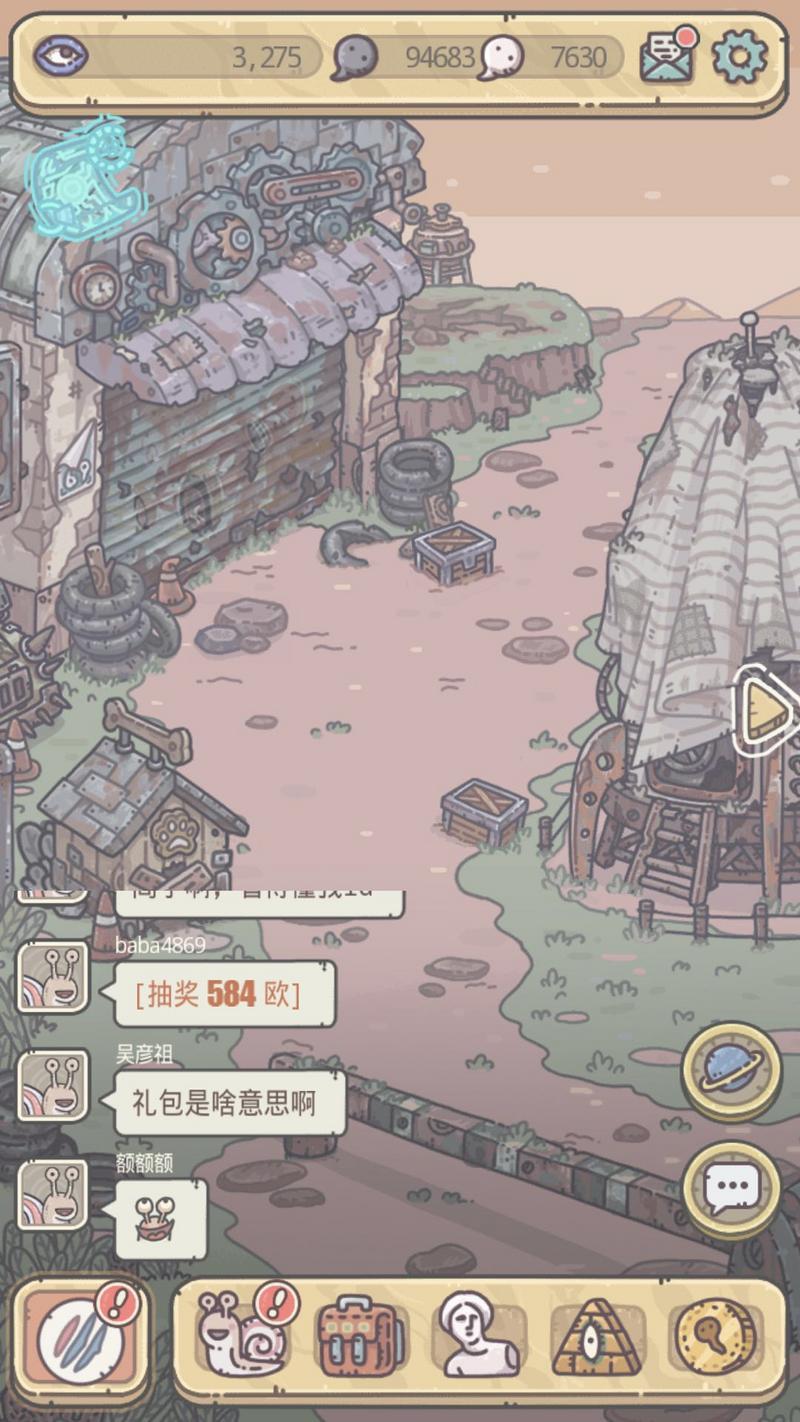The image size is (800, 1422).
Task: Open the backpack inventory
Action: (361, 1339)
